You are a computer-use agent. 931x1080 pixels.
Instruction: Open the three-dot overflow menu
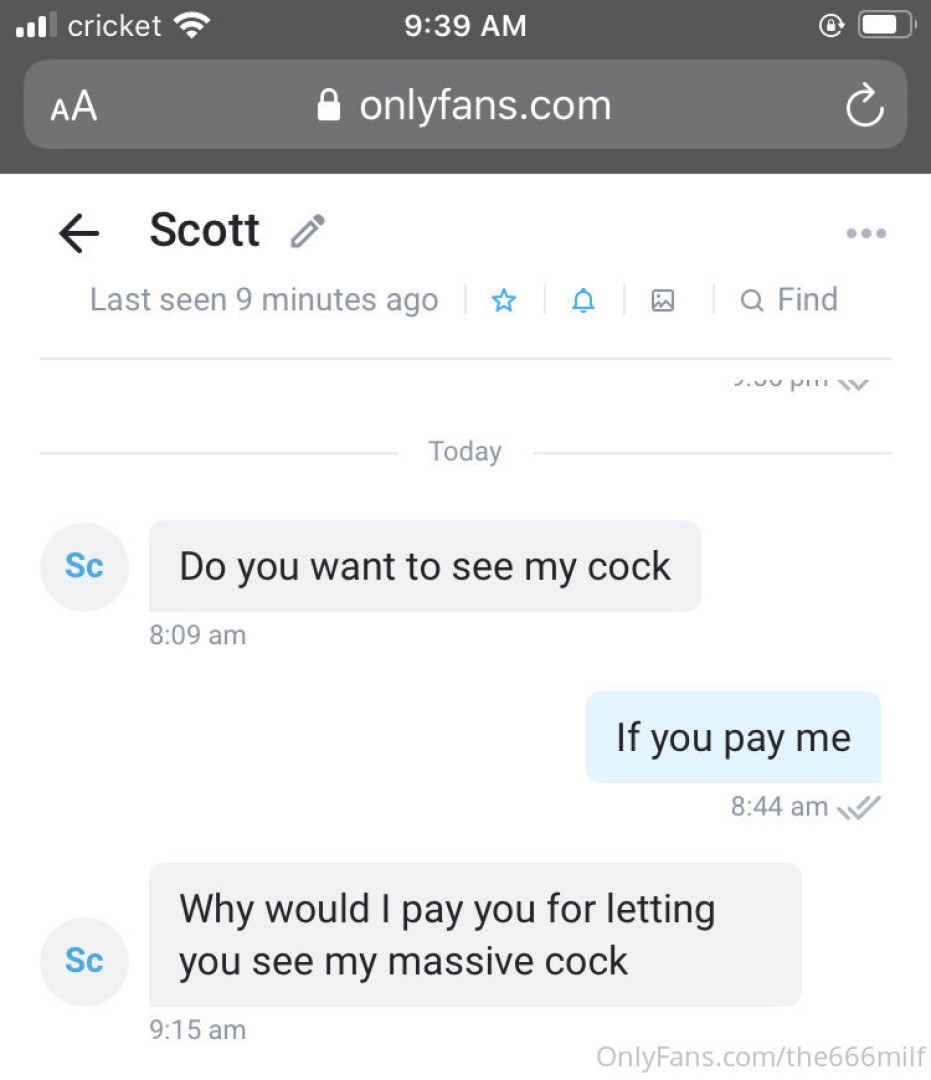click(x=865, y=233)
